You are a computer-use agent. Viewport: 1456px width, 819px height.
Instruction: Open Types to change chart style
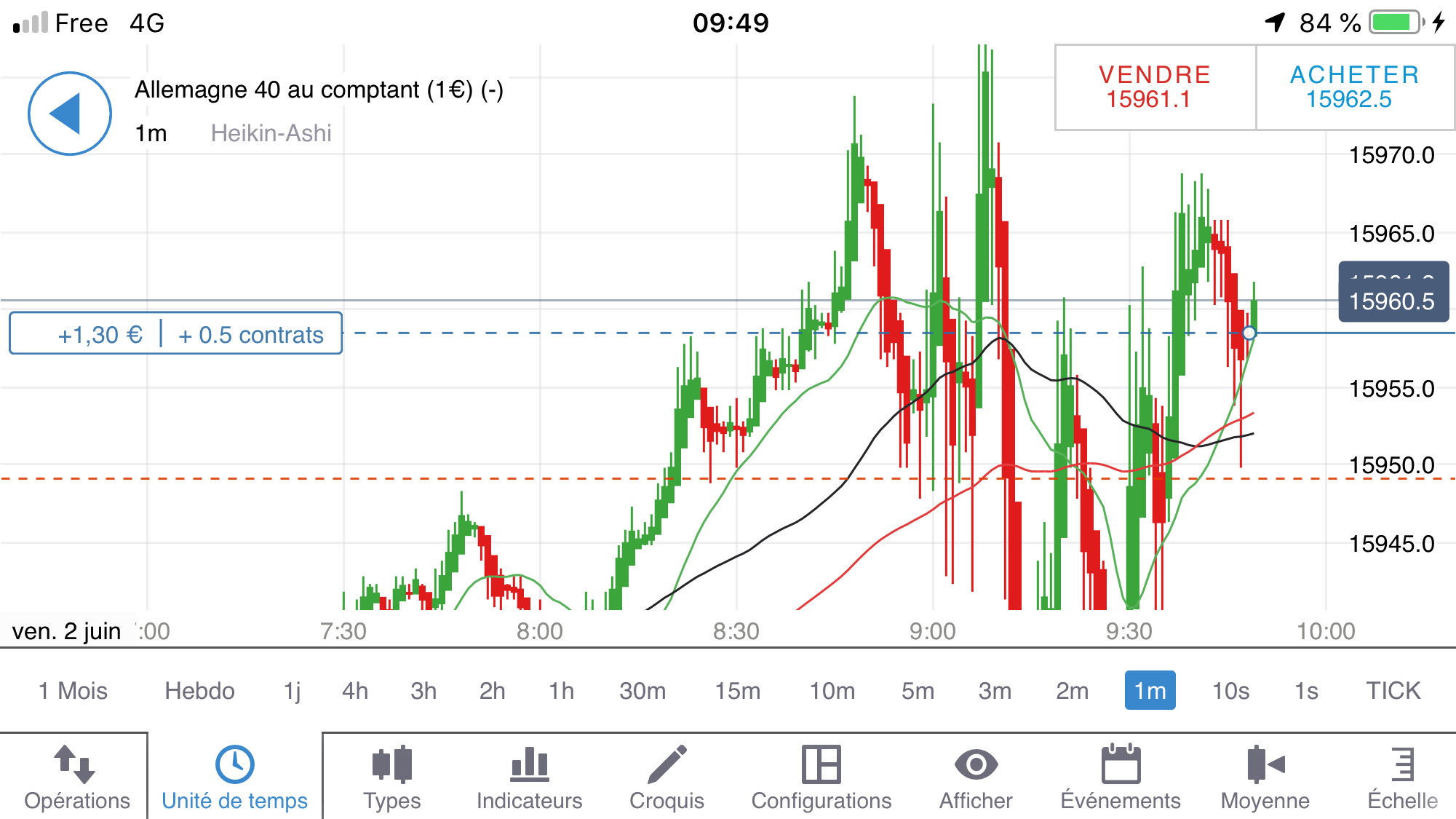point(391,777)
